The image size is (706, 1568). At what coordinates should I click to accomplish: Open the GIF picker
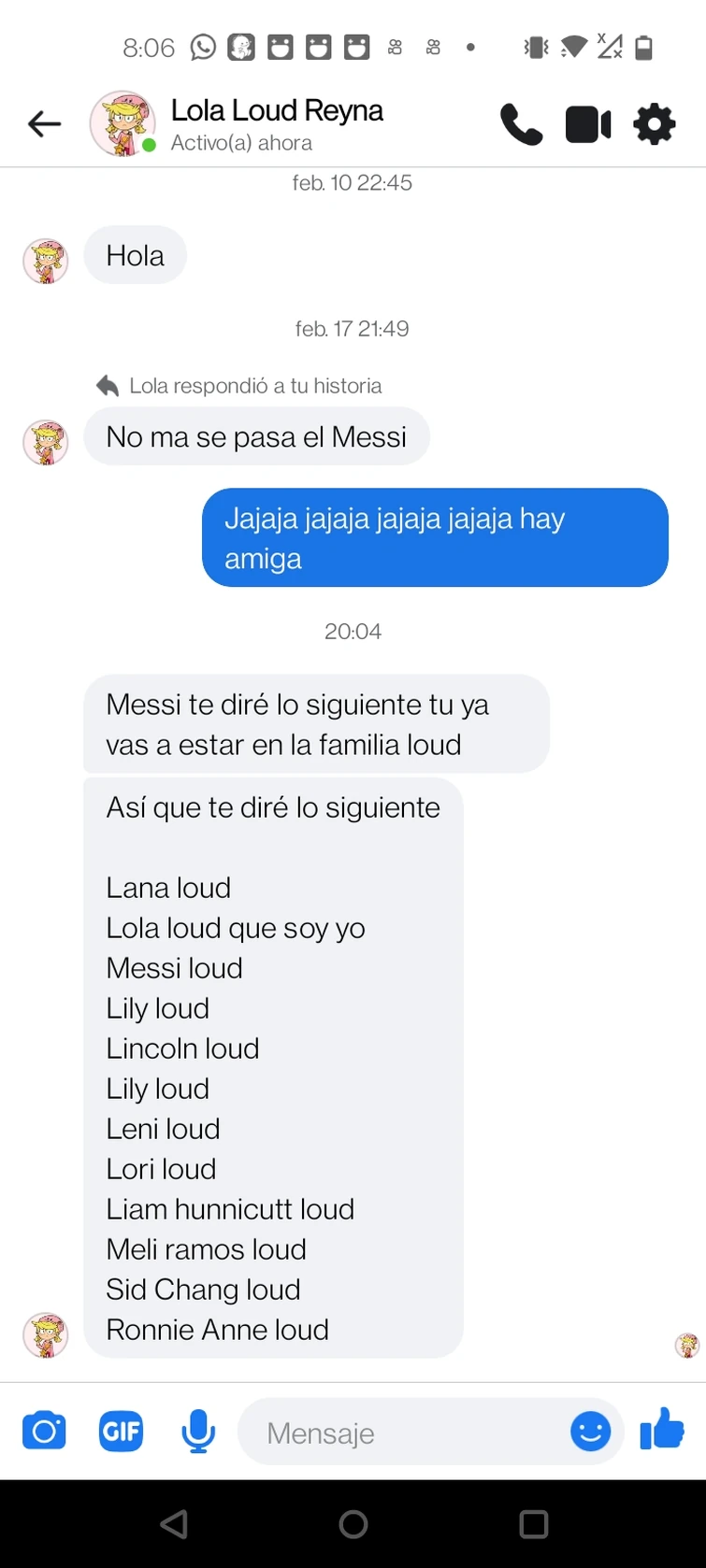click(x=121, y=1431)
